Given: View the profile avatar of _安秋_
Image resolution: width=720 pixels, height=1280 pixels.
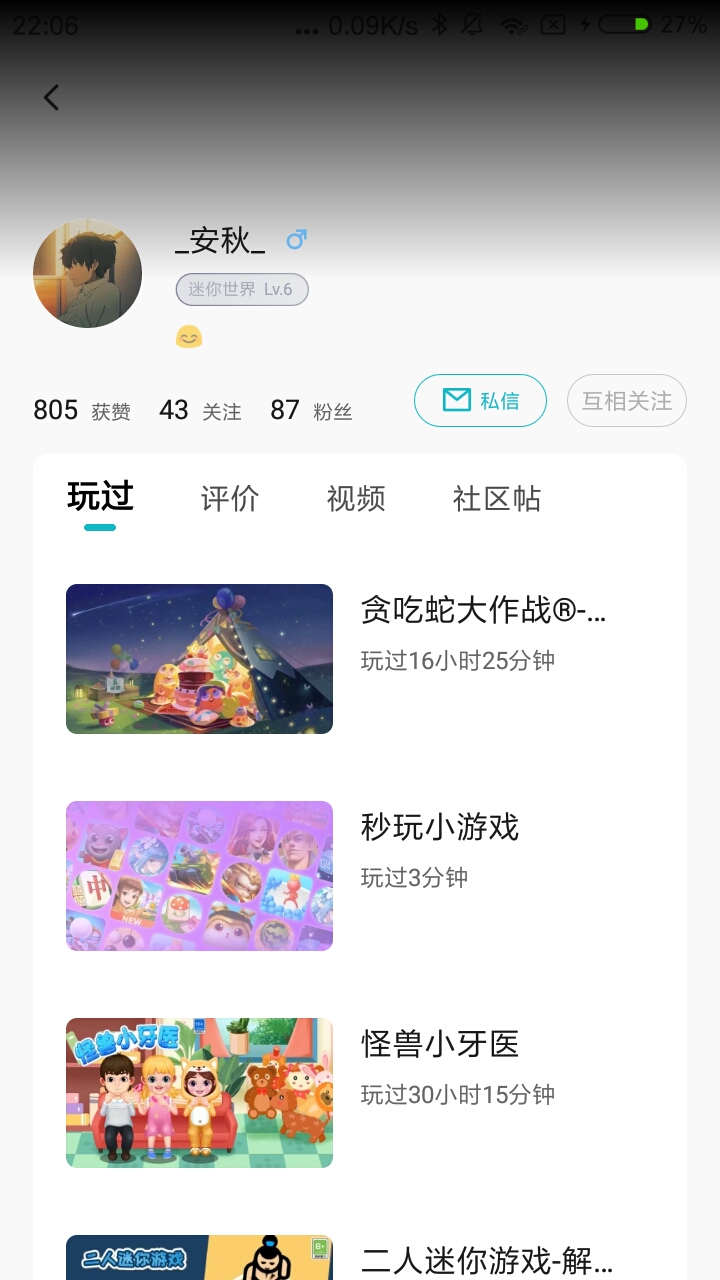Looking at the screenshot, I should (88, 274).
